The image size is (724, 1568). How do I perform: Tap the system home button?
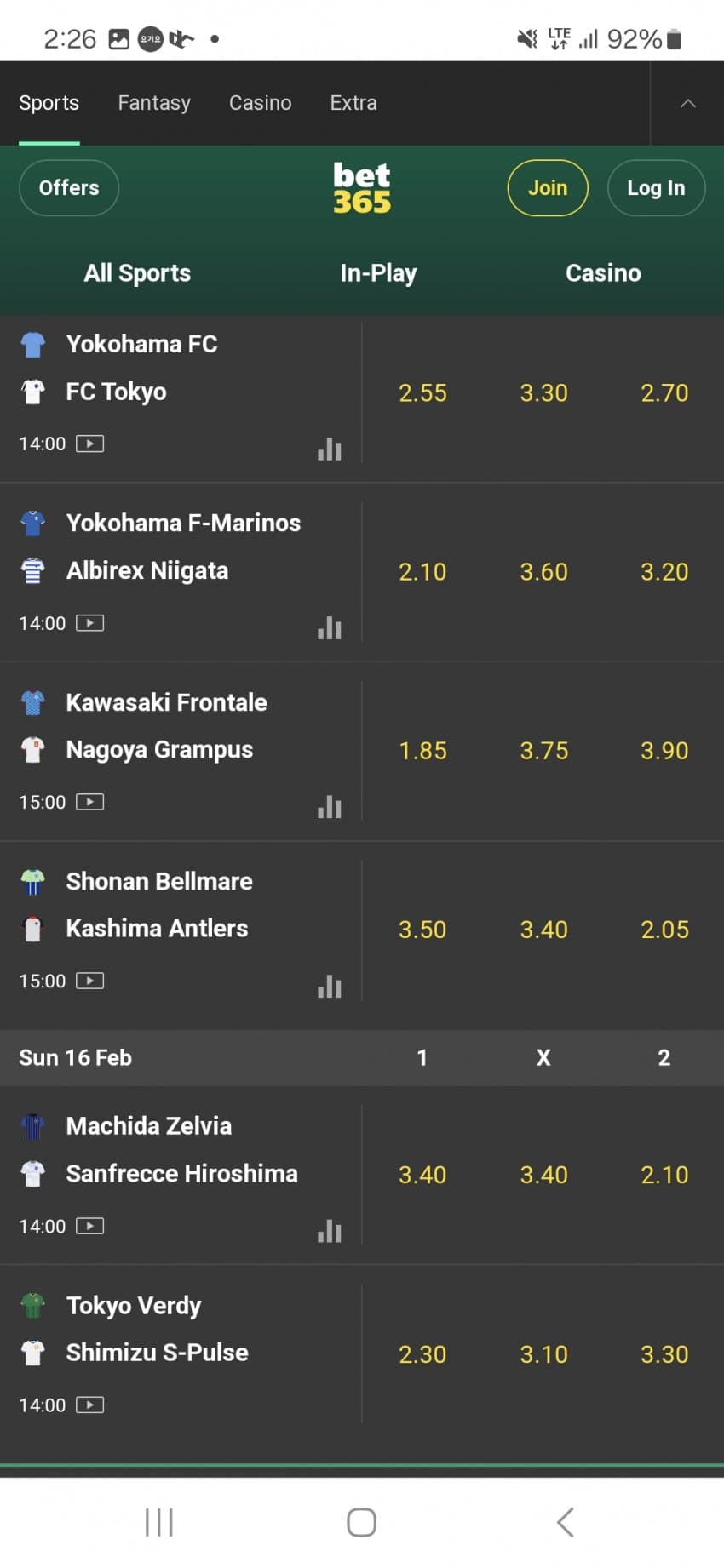click(361, 1522)
